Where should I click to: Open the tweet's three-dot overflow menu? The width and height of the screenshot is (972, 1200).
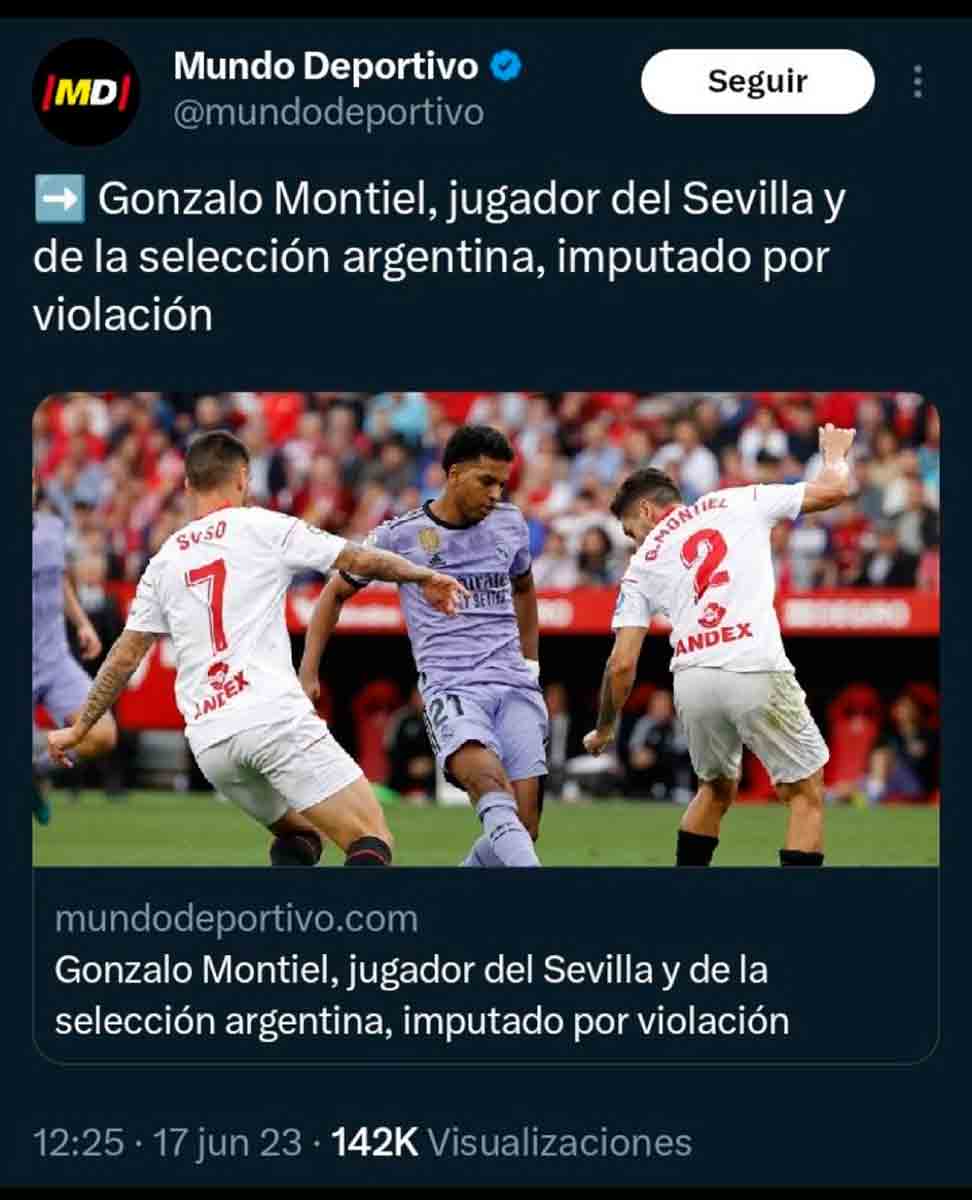(x=917, y=82)
